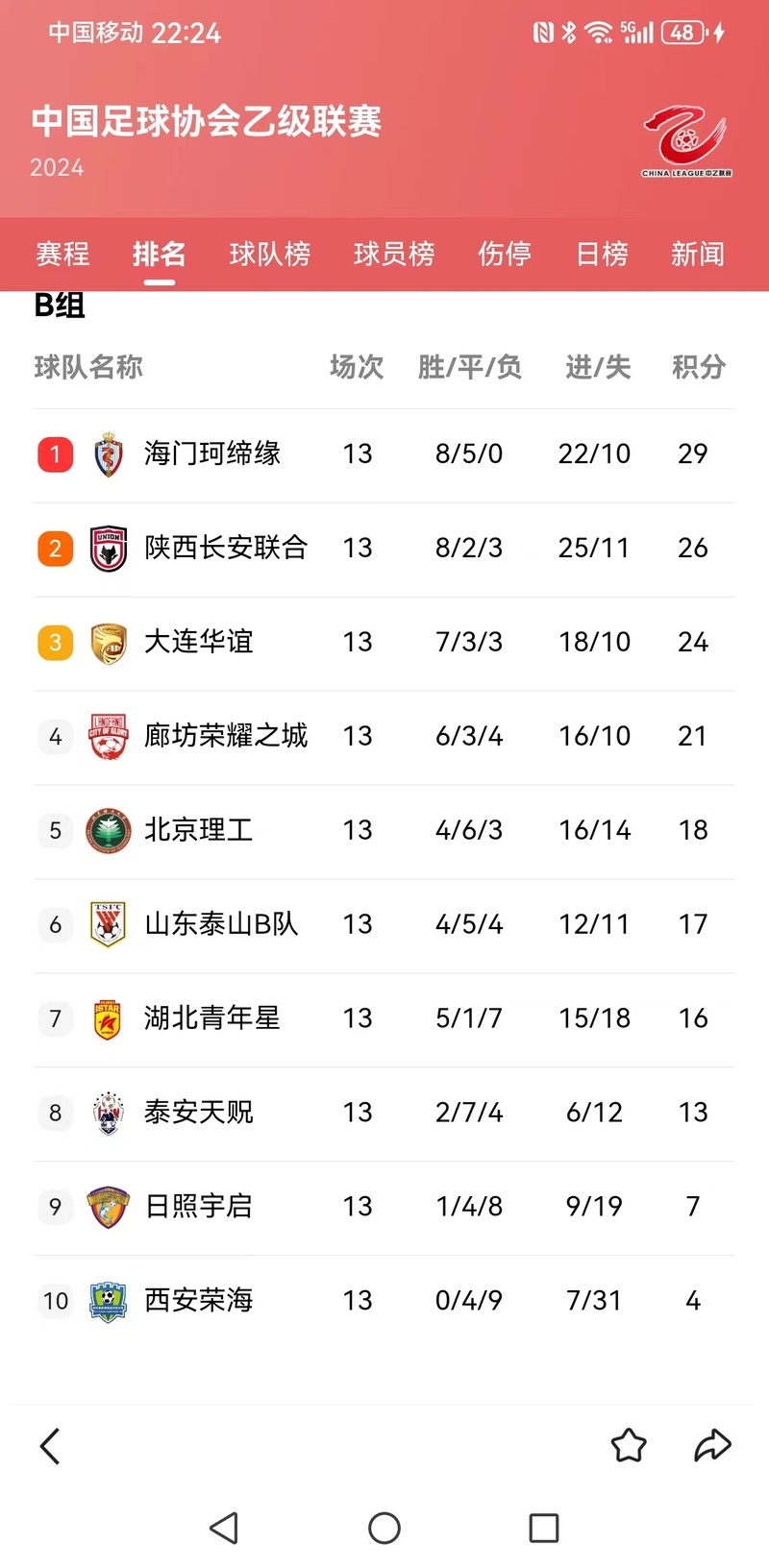Image resolution: width=769 pixels, height=1568 pixels.
Task: Open the 山东泰山B队 row
Action: (x=384, y=925)
